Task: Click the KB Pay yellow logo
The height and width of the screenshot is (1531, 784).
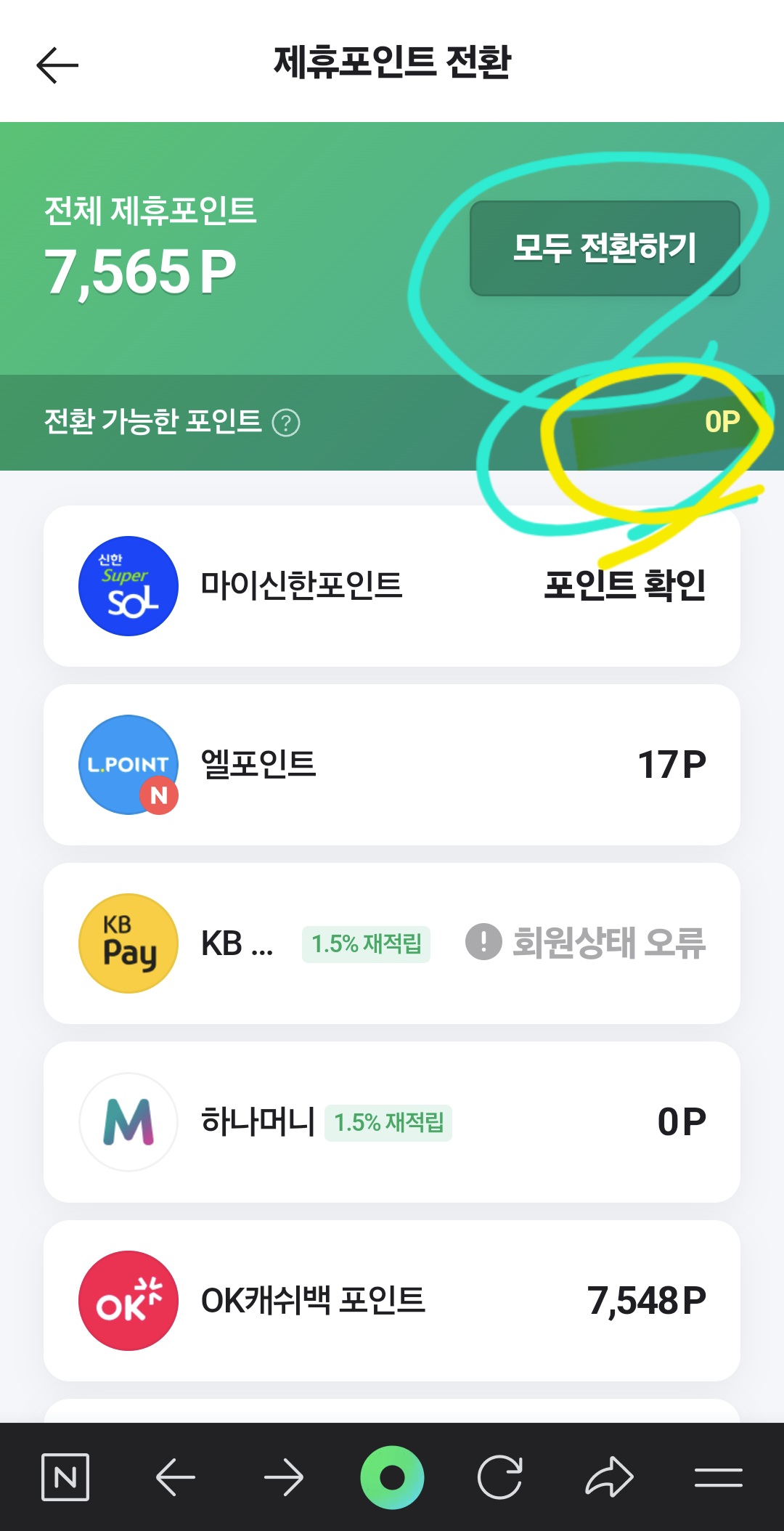Action: (x=127, y=943)
